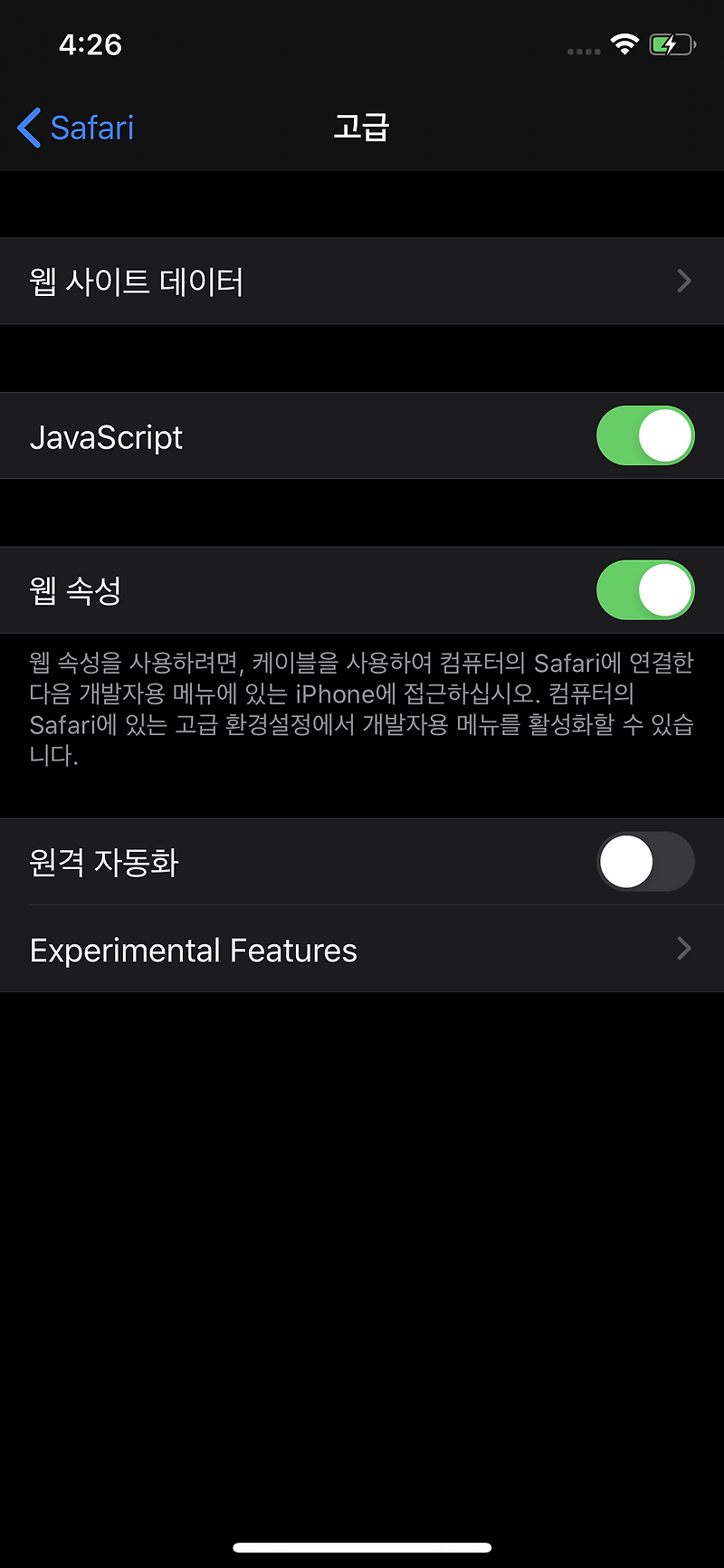Disable the JavaScript toggle

click(645, 435)
